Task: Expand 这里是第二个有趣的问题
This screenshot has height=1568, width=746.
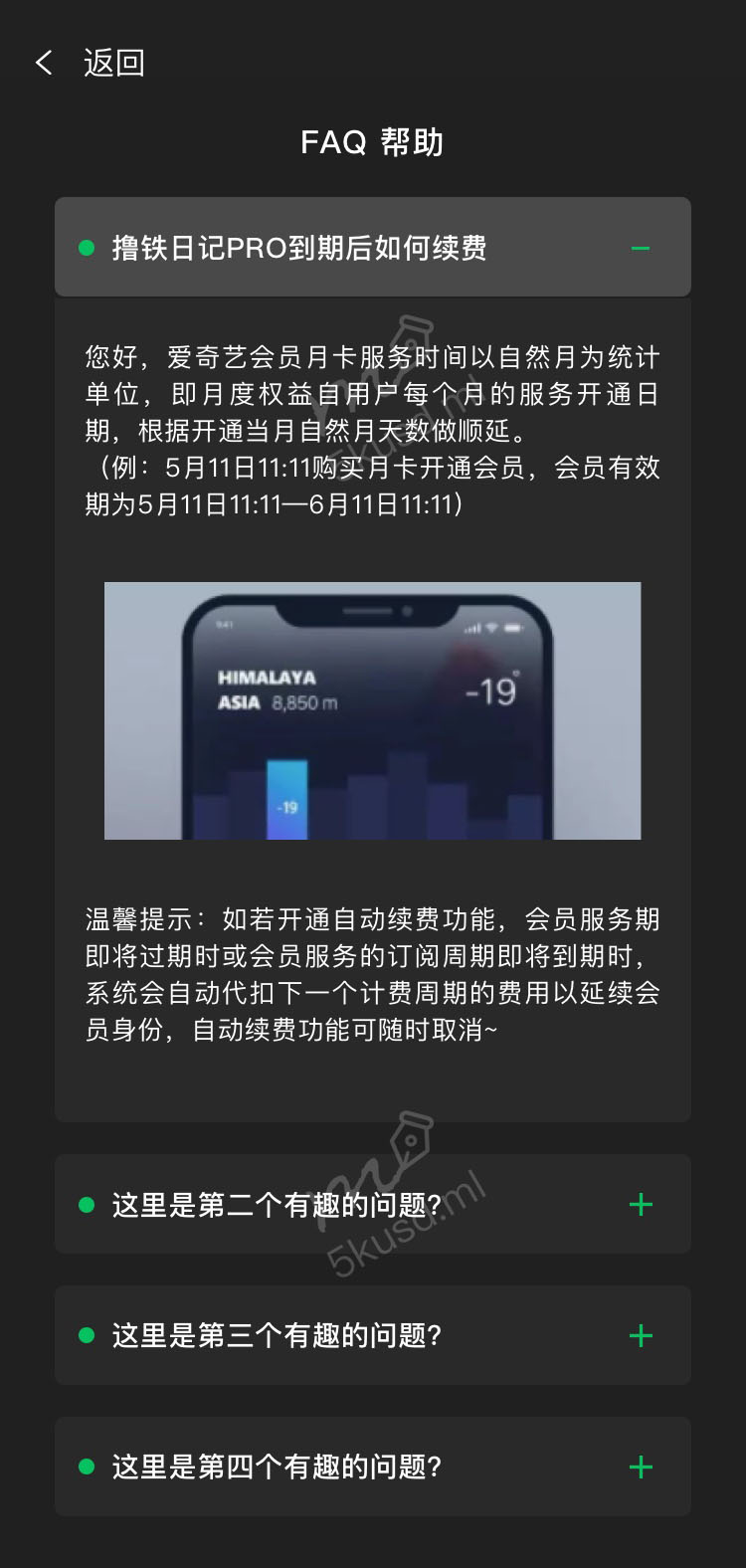Action: click(641, 1205)
